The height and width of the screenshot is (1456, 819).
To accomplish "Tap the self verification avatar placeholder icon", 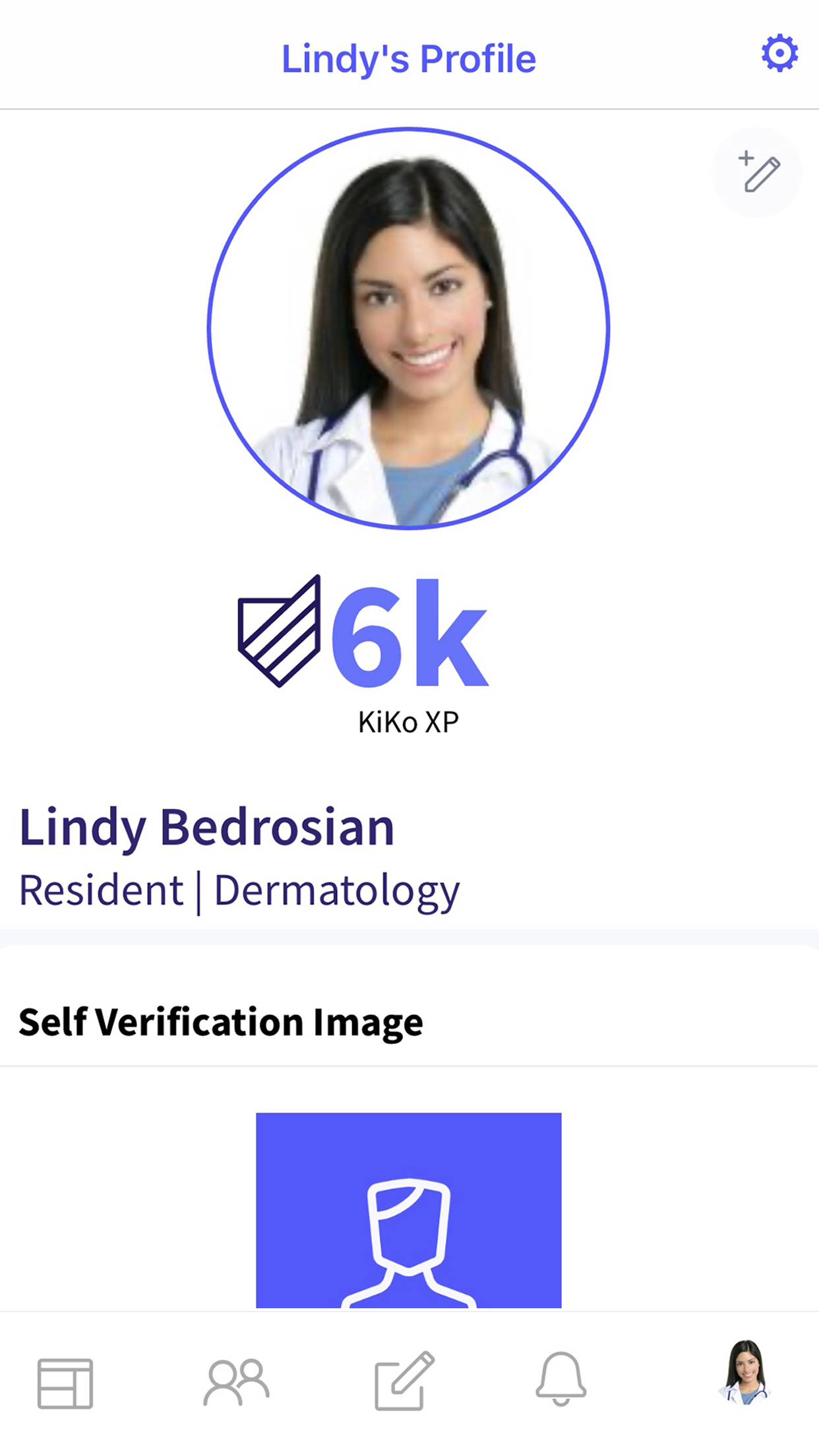I will pos(409,1233).
